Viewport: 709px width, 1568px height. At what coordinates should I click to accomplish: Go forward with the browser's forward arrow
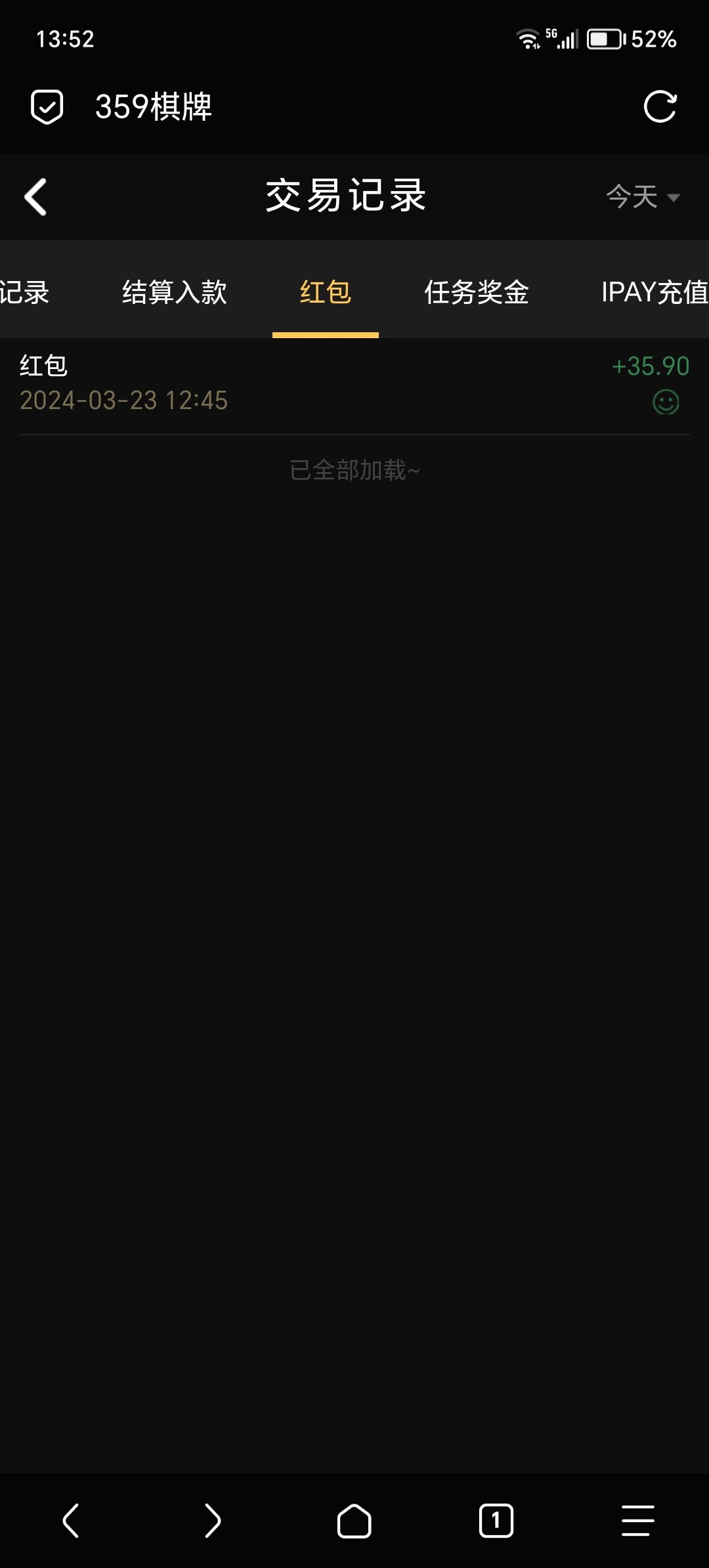(213, 1521)
